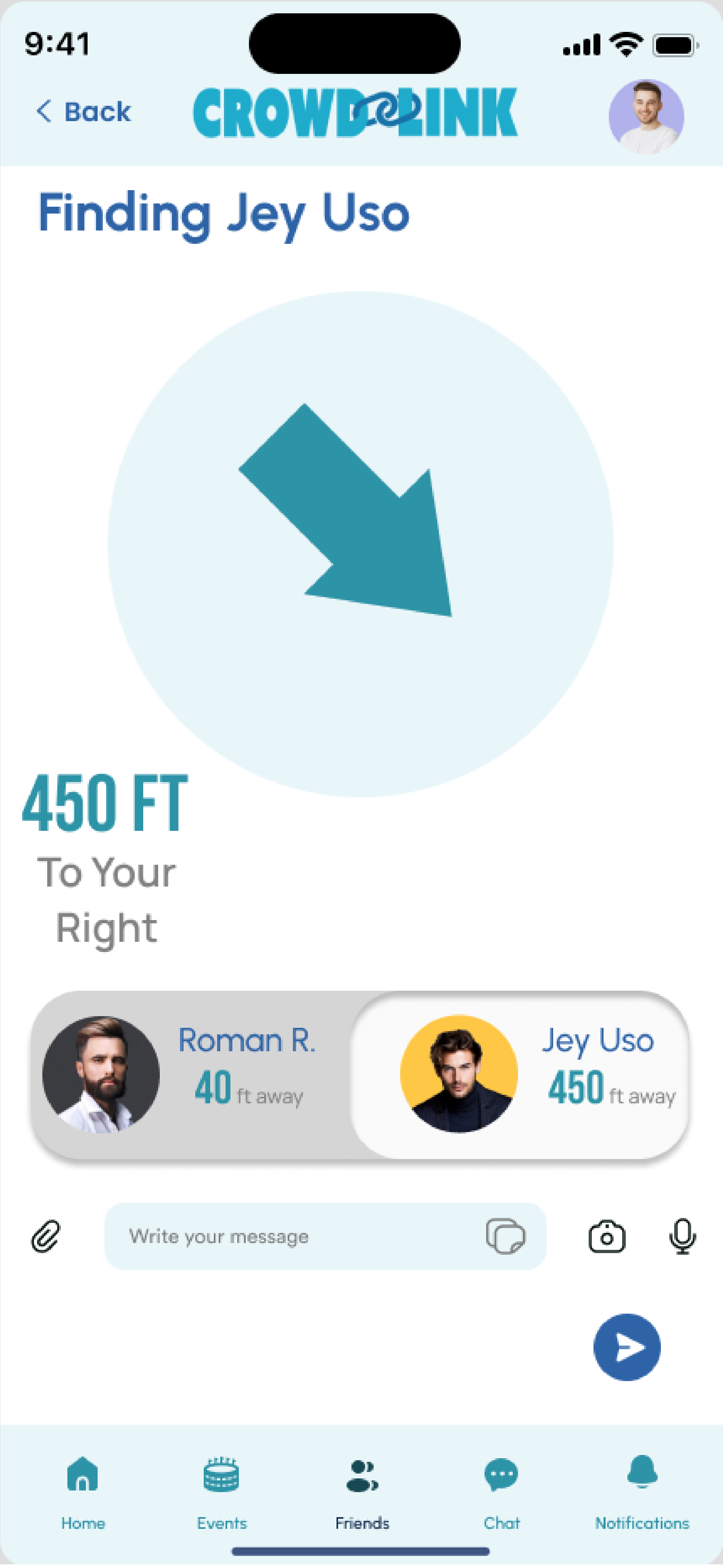Attach a file with the paperclip icon

click(x=46, y=1237)
